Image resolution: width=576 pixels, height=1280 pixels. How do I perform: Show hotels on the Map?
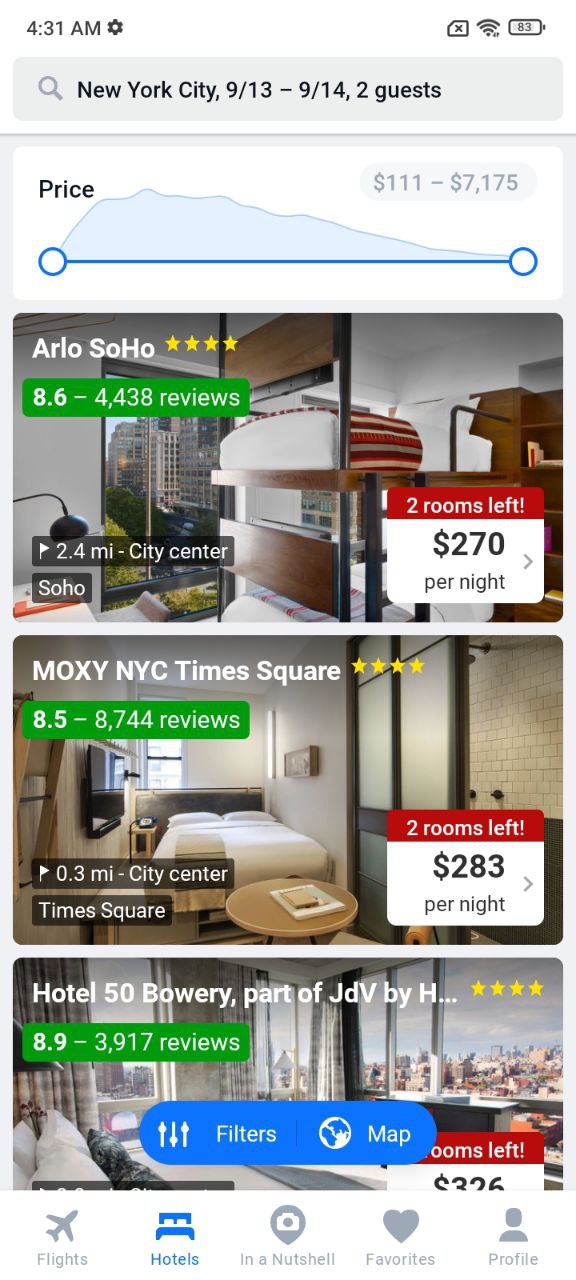point(366,1133)
